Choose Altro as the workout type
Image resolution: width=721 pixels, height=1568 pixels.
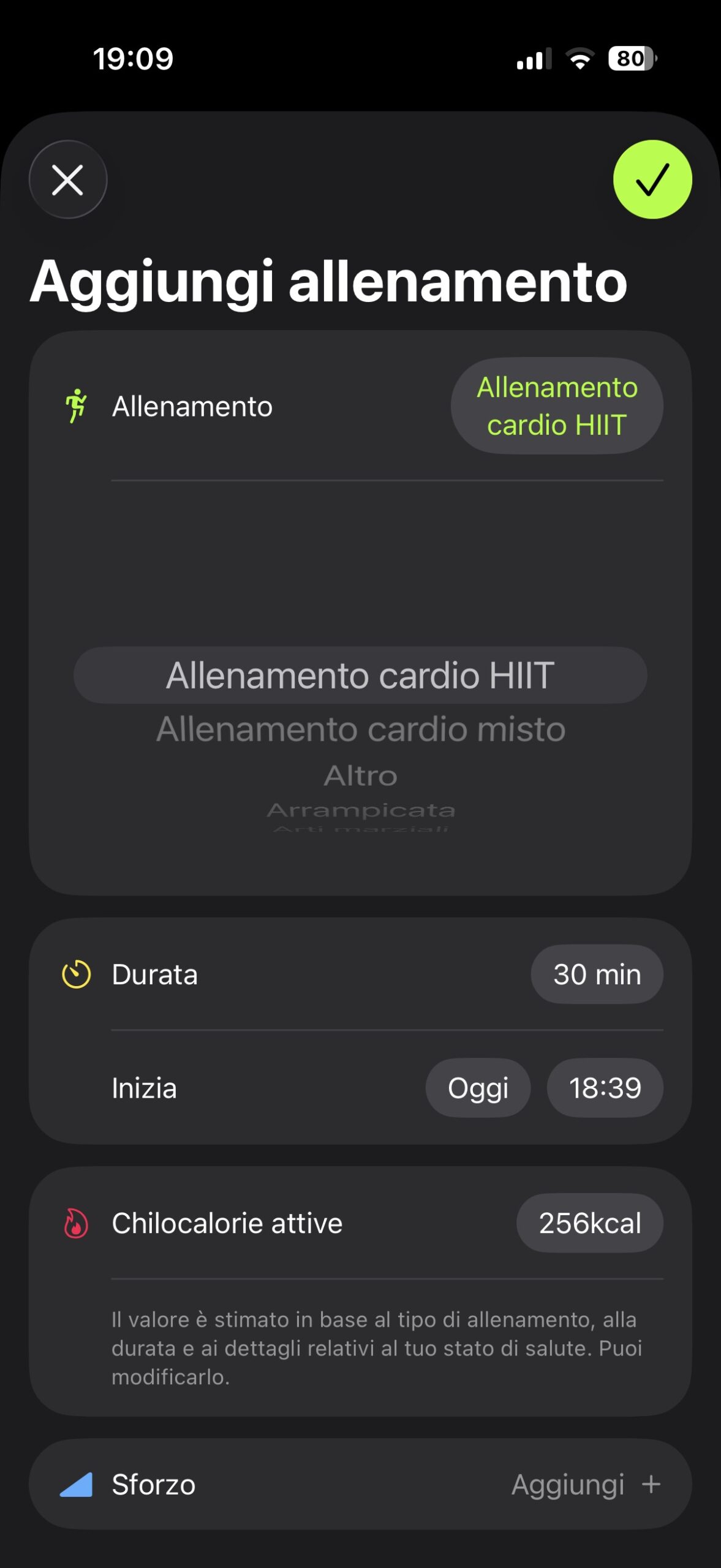[360, 776]
